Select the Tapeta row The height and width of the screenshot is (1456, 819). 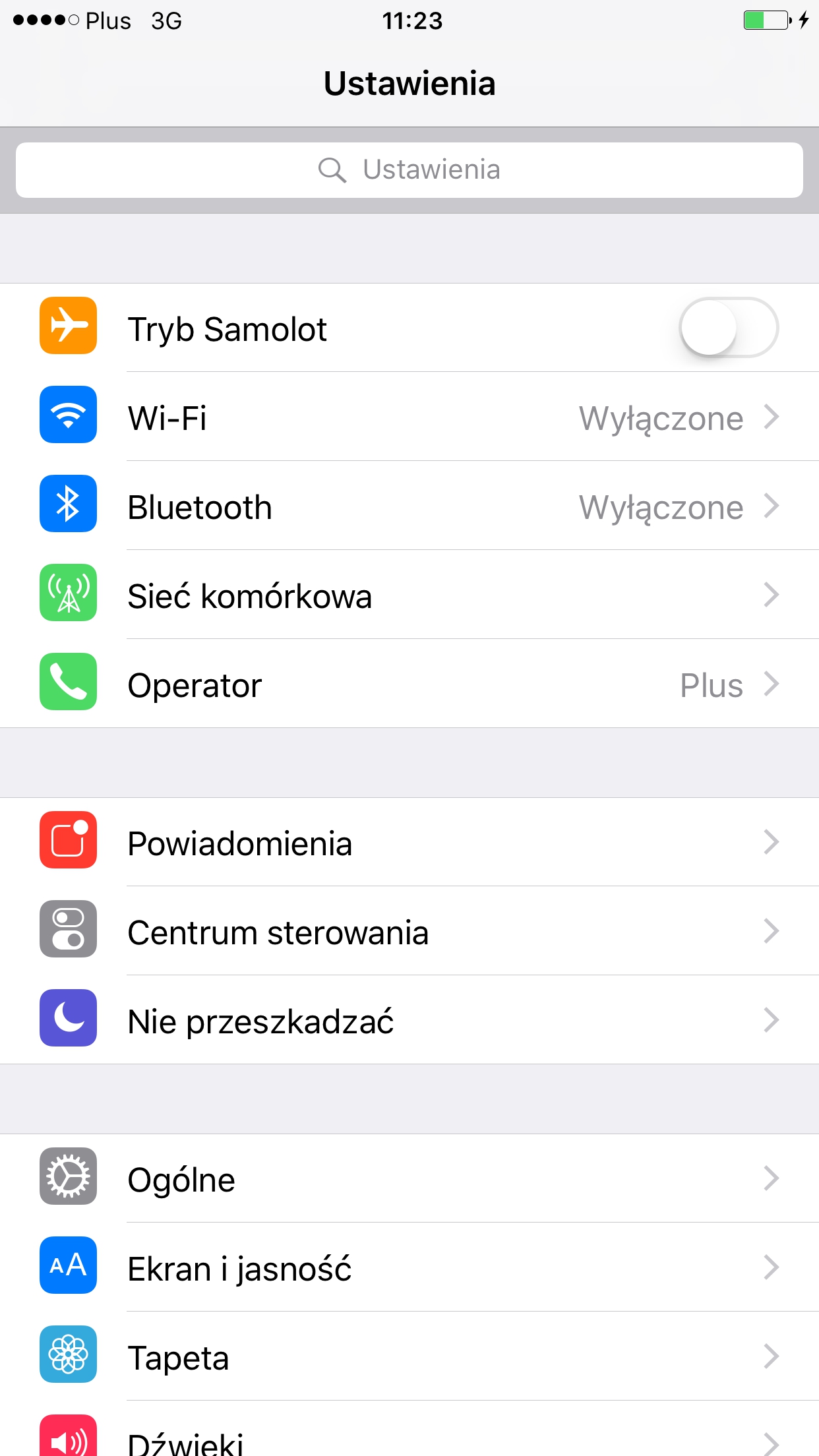pyautogui.click(x=409, y=1357)
